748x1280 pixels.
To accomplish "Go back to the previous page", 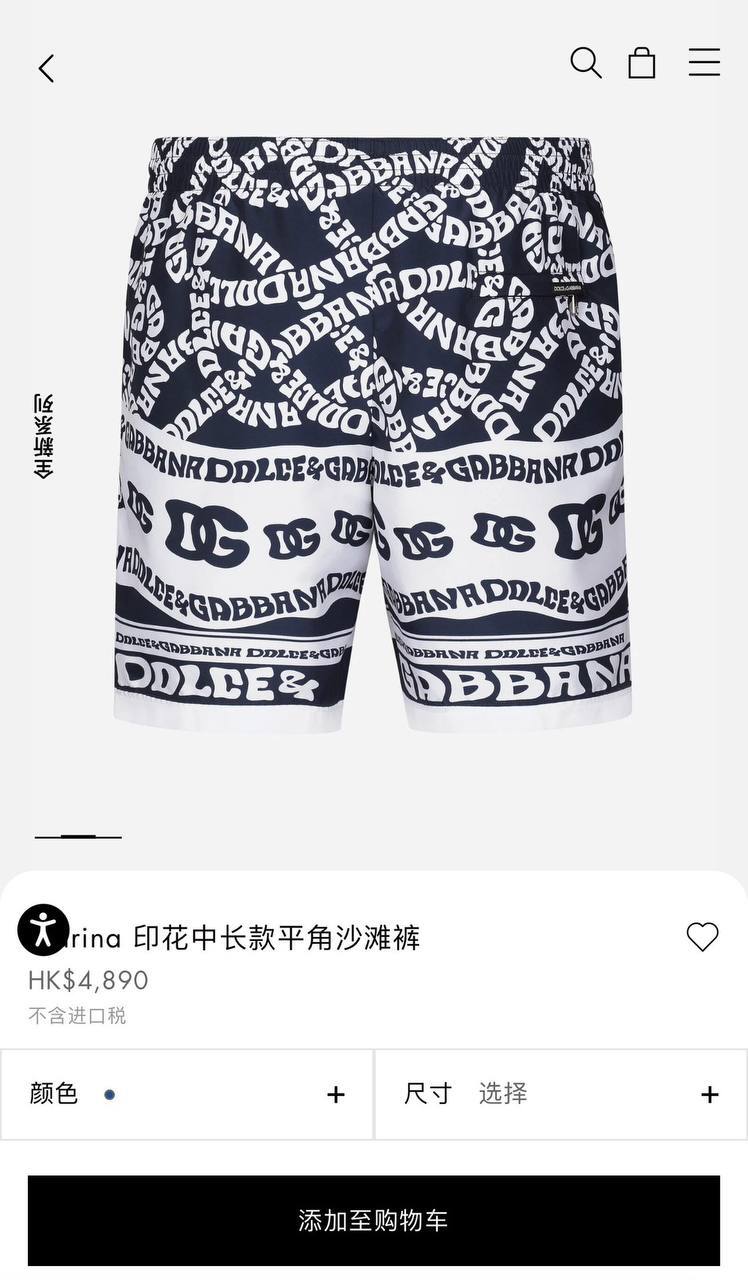I will (x=46, y=68).
